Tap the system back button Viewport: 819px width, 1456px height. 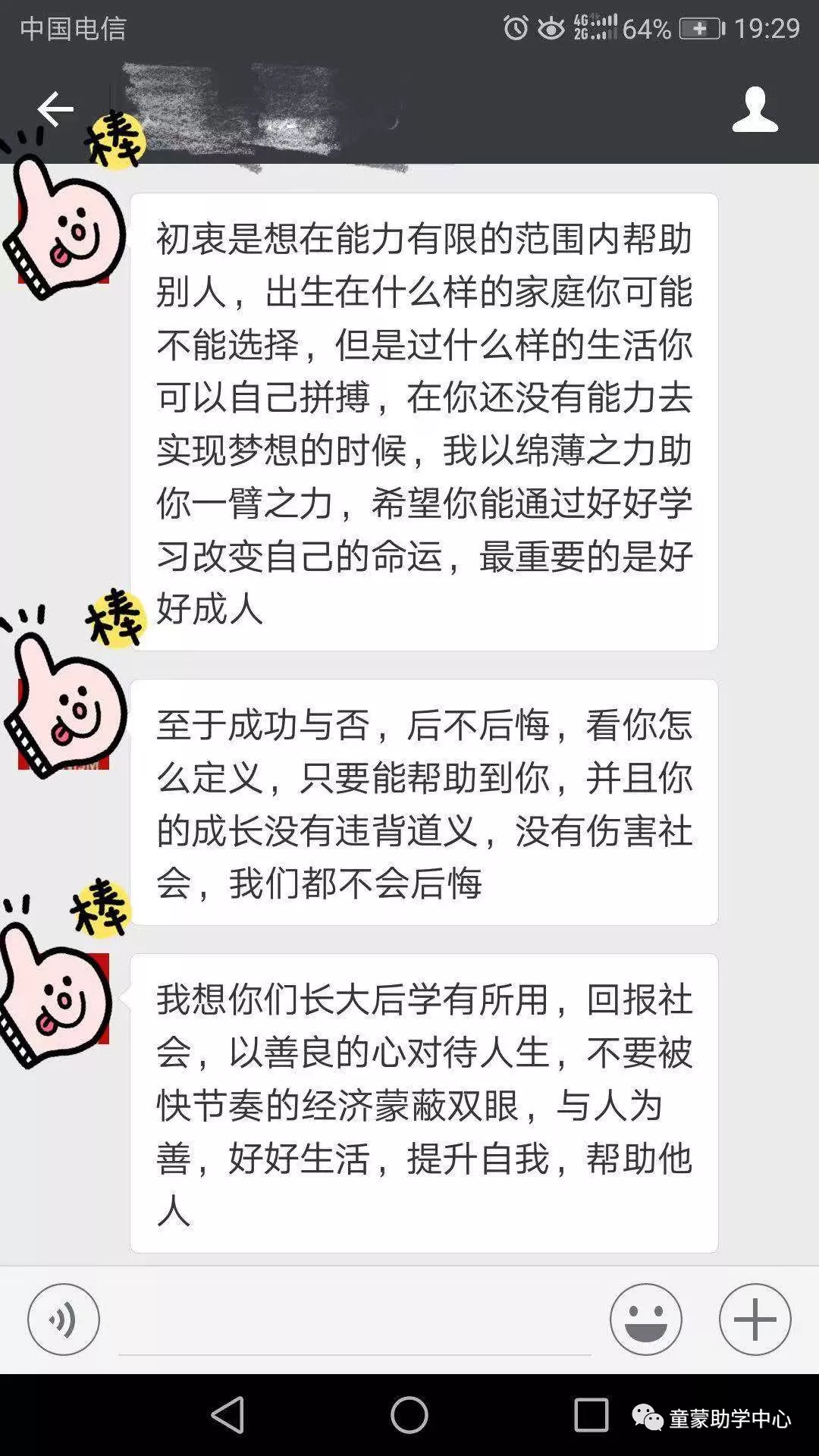(227, 1414)
